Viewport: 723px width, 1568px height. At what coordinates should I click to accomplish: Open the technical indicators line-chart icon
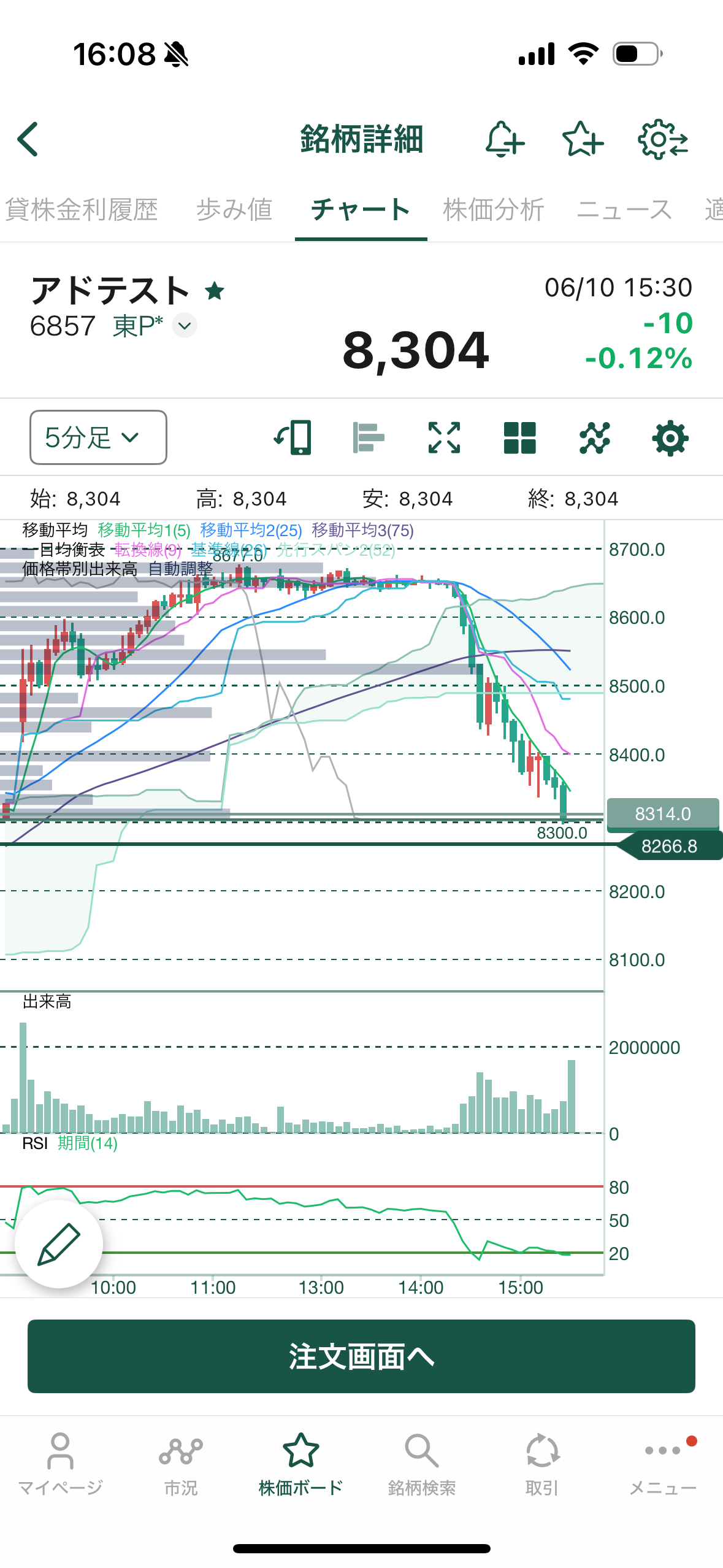[x=595, y=437]
